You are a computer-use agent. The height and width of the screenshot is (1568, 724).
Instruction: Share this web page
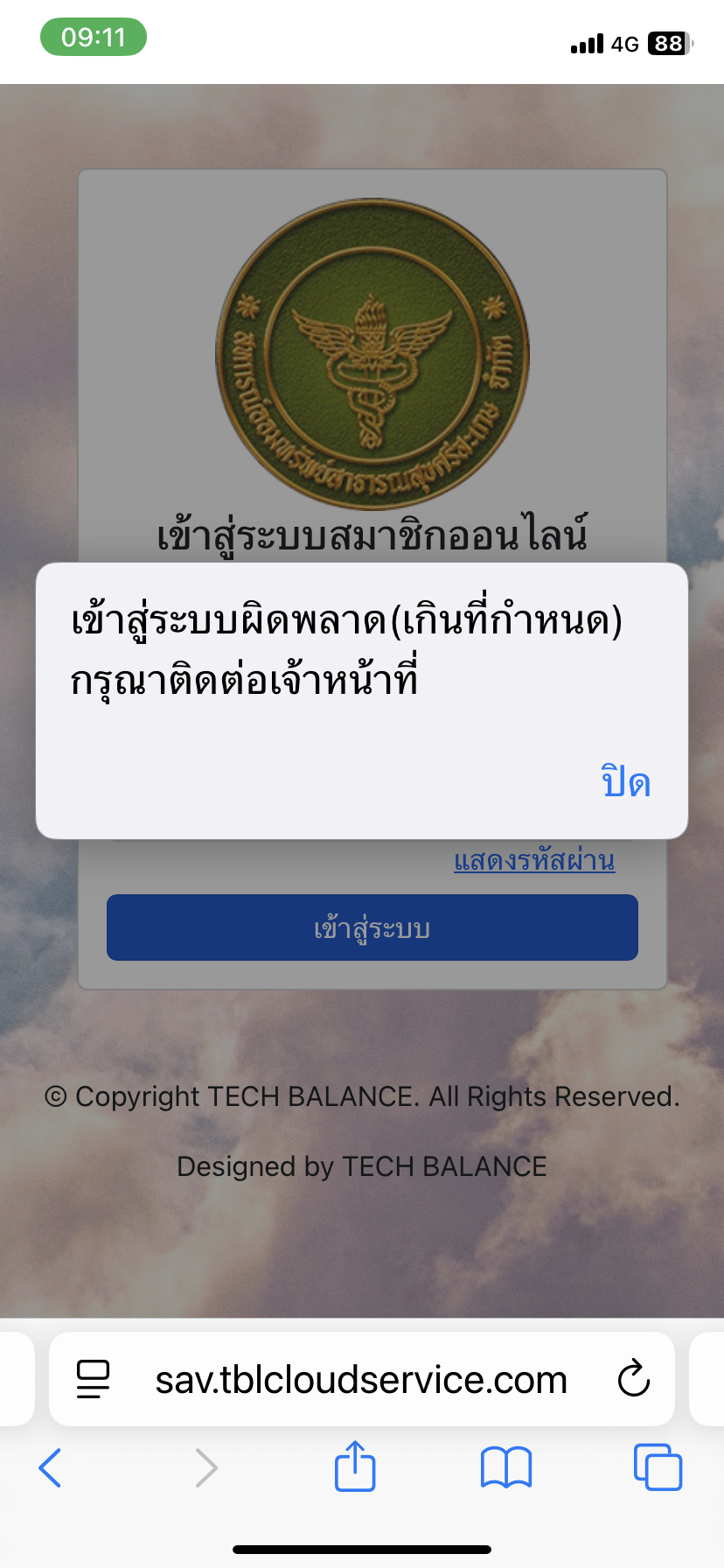355,1467
